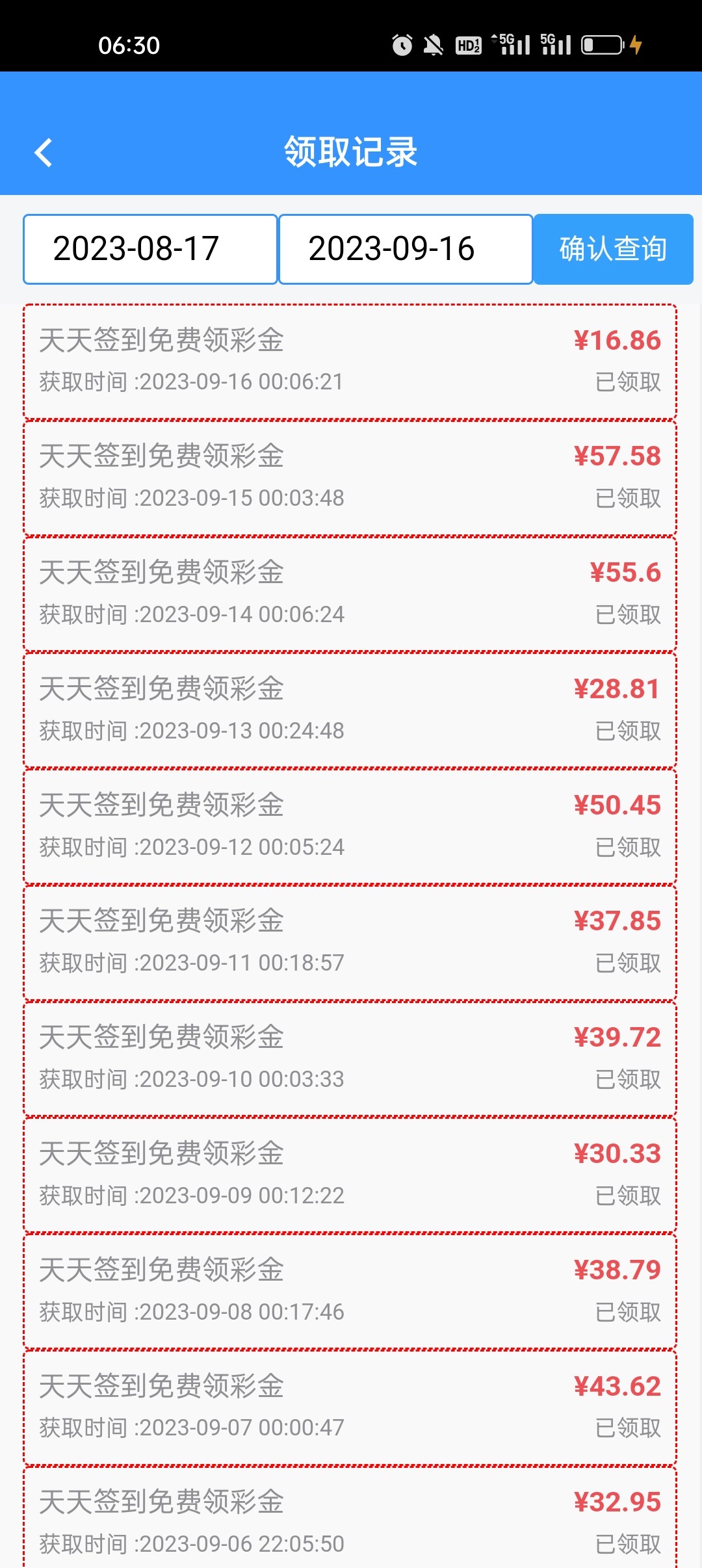Go back using the top-left arrow
Viewport: 702px width, 1568px height.
(44, 153)
